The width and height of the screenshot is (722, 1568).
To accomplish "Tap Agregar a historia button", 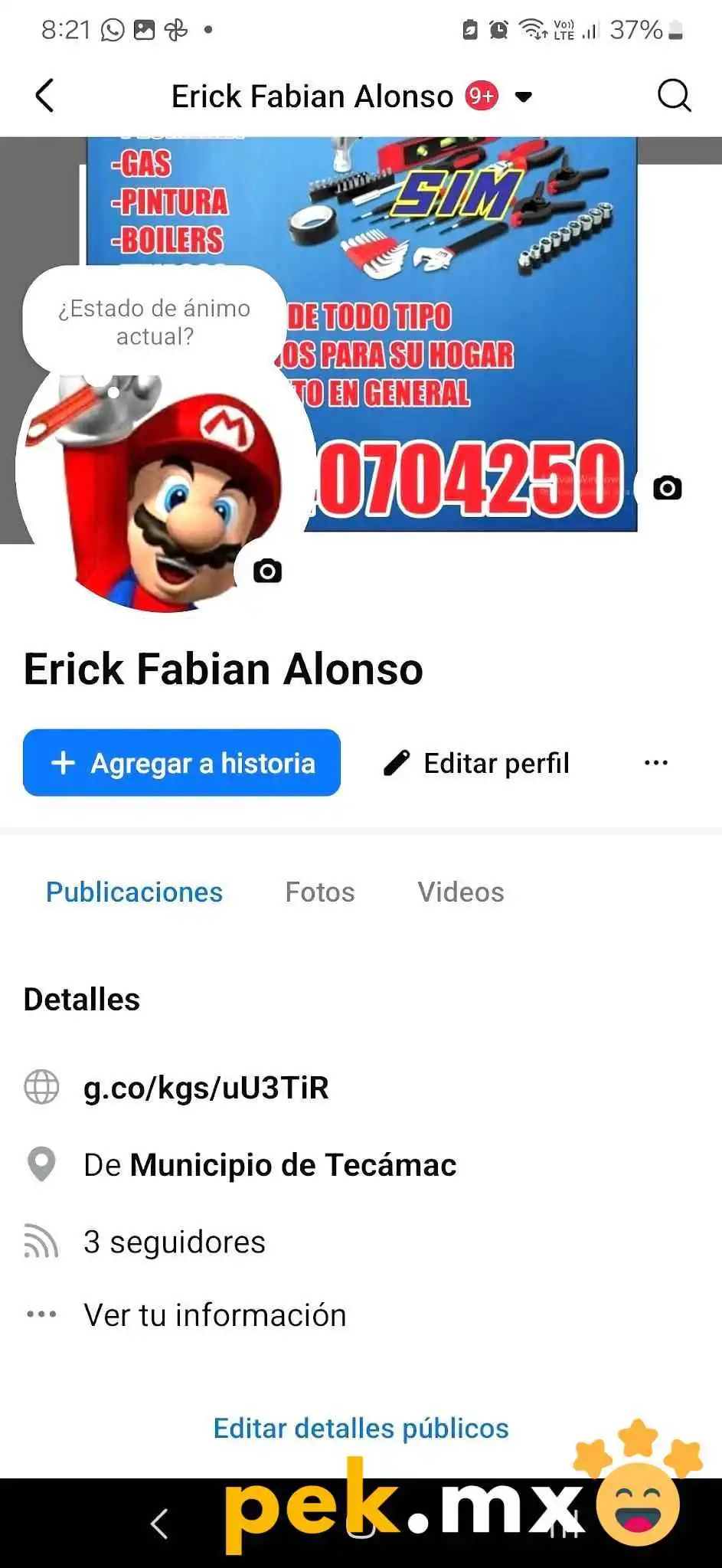I will pyautogui.click(x=181, y=763).
